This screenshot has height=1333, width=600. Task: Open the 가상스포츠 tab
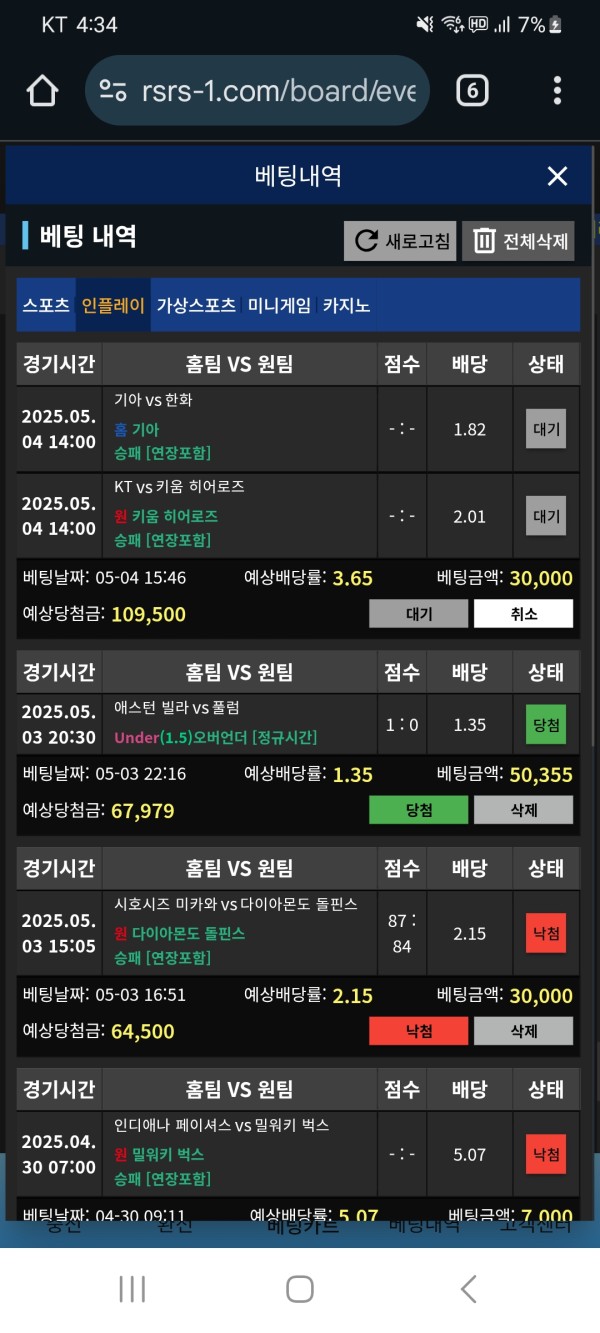click(196, 305)
